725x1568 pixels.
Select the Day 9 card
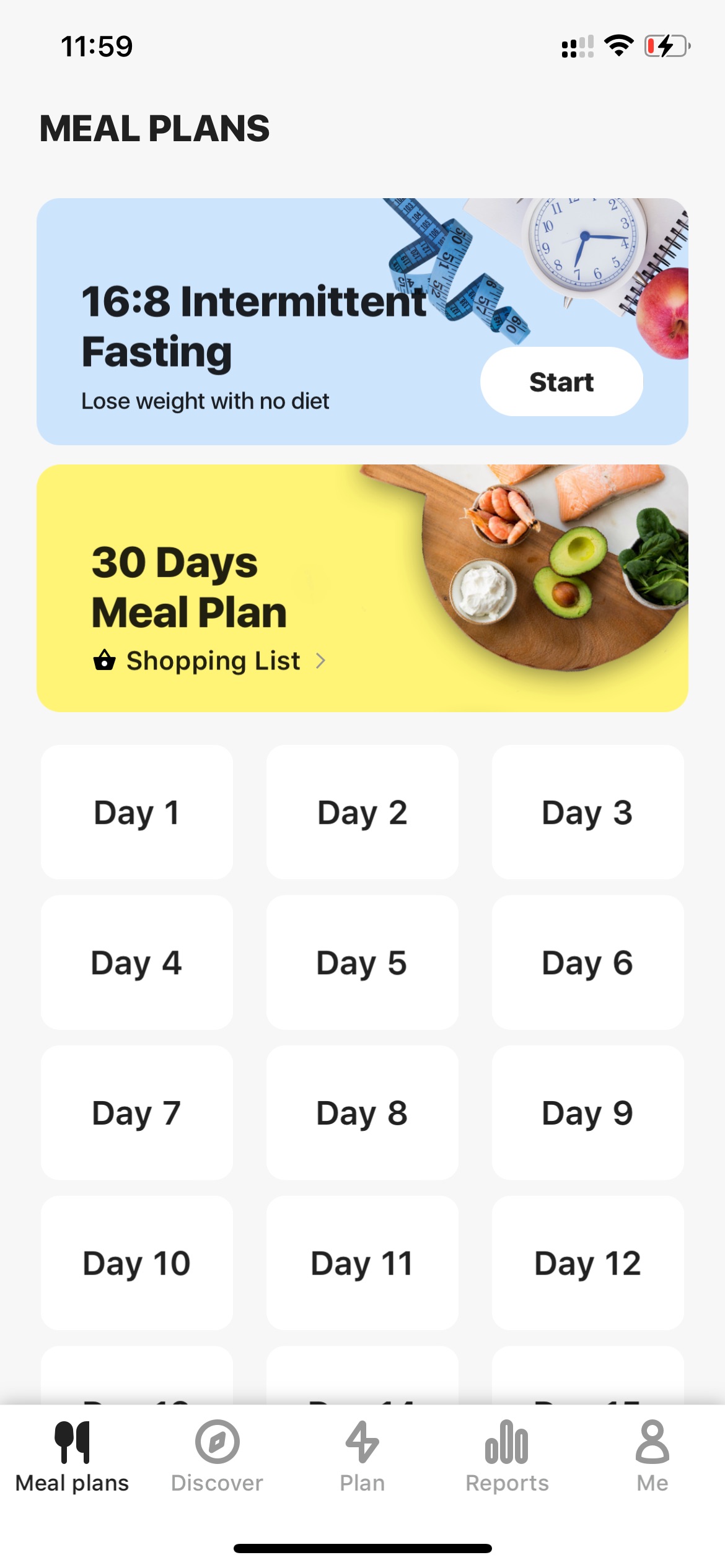pyautogui.click(x=588, y=1113)
